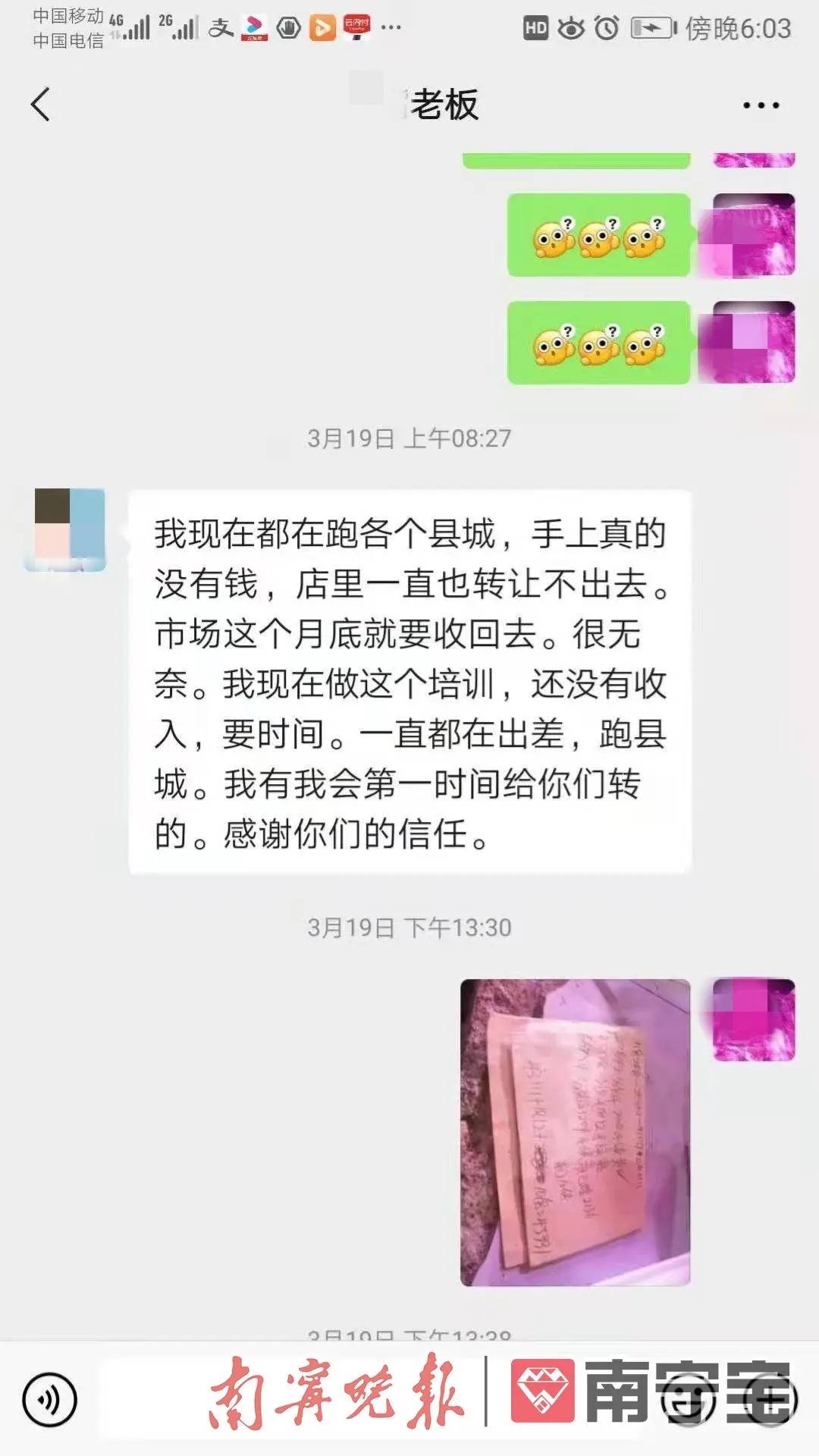This screenshot has height=1456, width=819.
Task: View the profile of the contact's avatar
Action: pyautogui.click(x=70, y=529)
